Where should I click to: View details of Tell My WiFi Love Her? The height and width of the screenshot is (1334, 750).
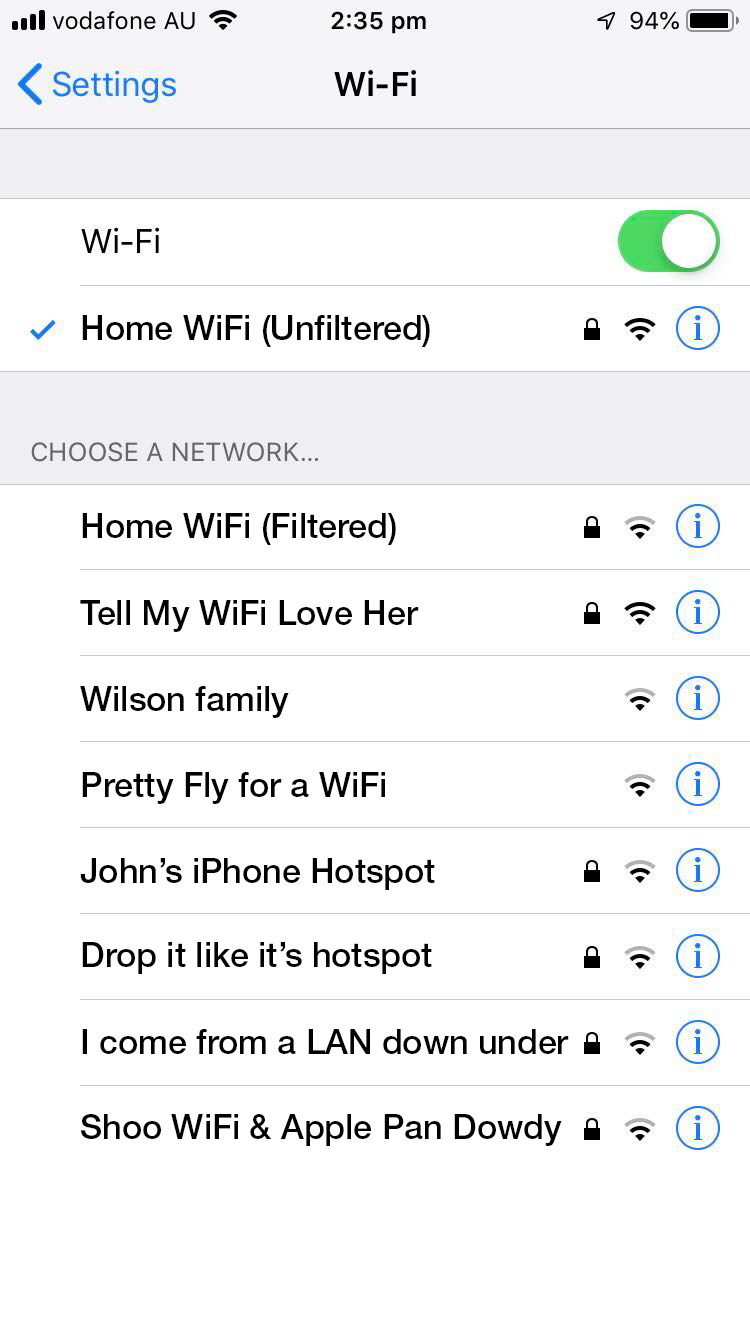coord(697,613)
